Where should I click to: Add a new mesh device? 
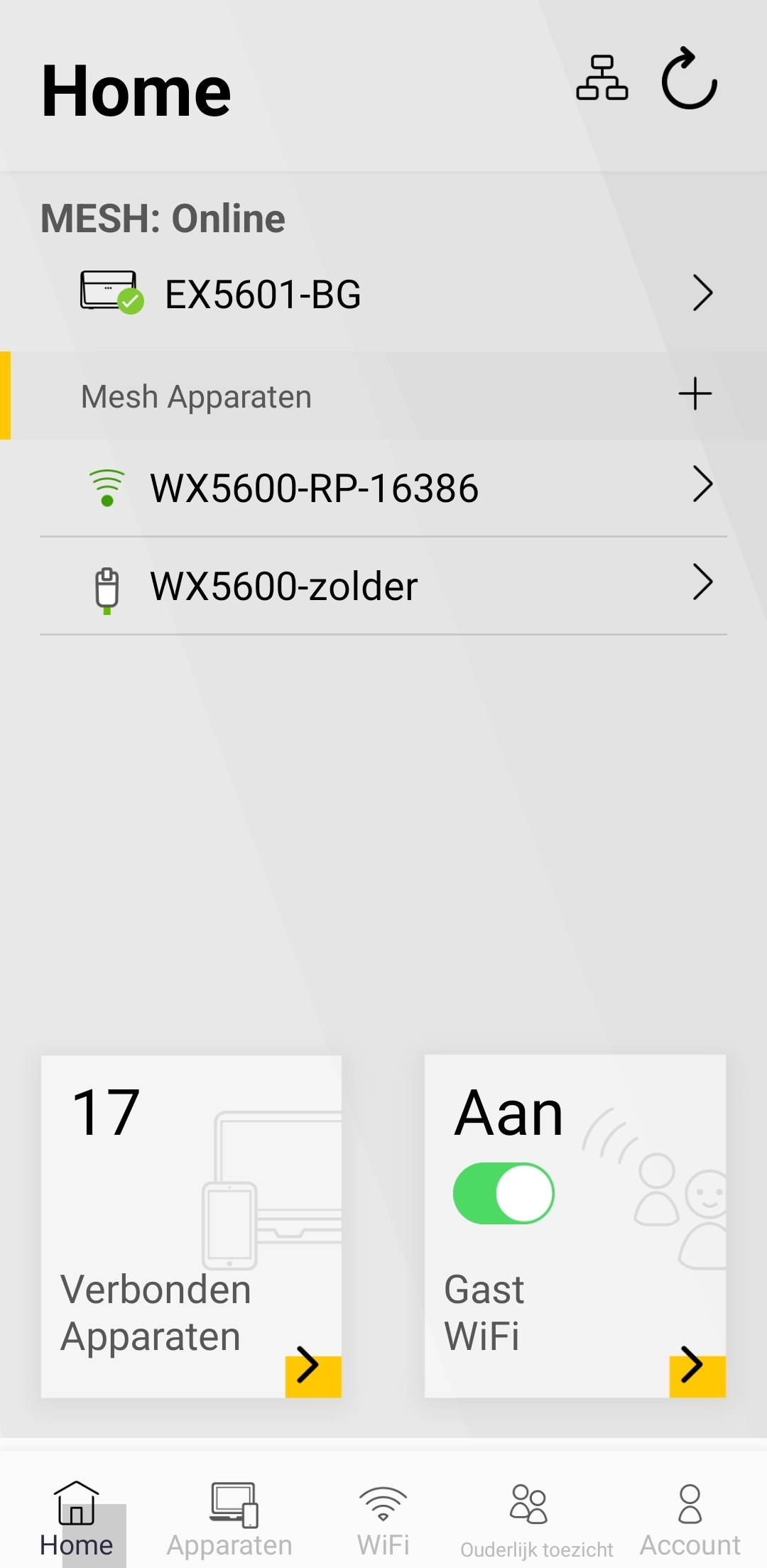coord(695,394)
